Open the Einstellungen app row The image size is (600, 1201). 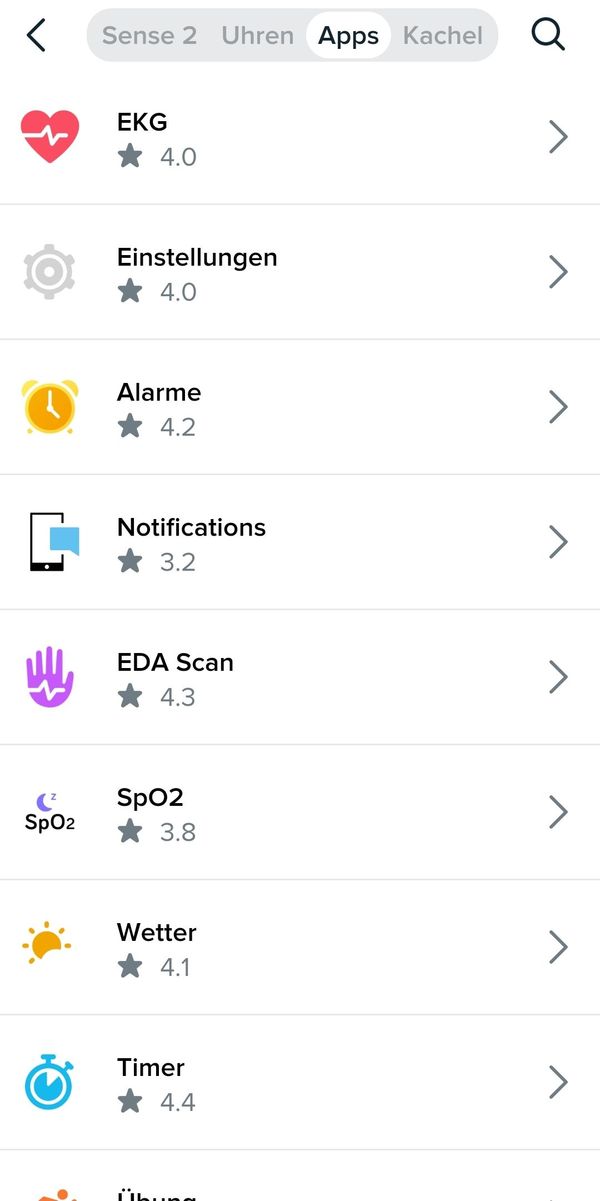point(300,272)
